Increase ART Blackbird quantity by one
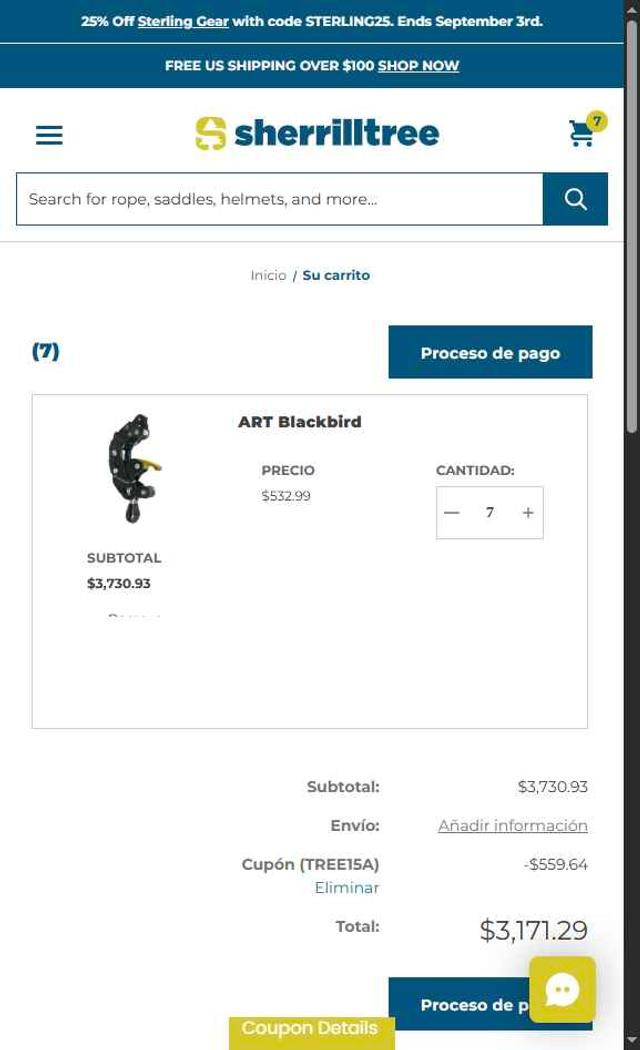 click(528, 513)
